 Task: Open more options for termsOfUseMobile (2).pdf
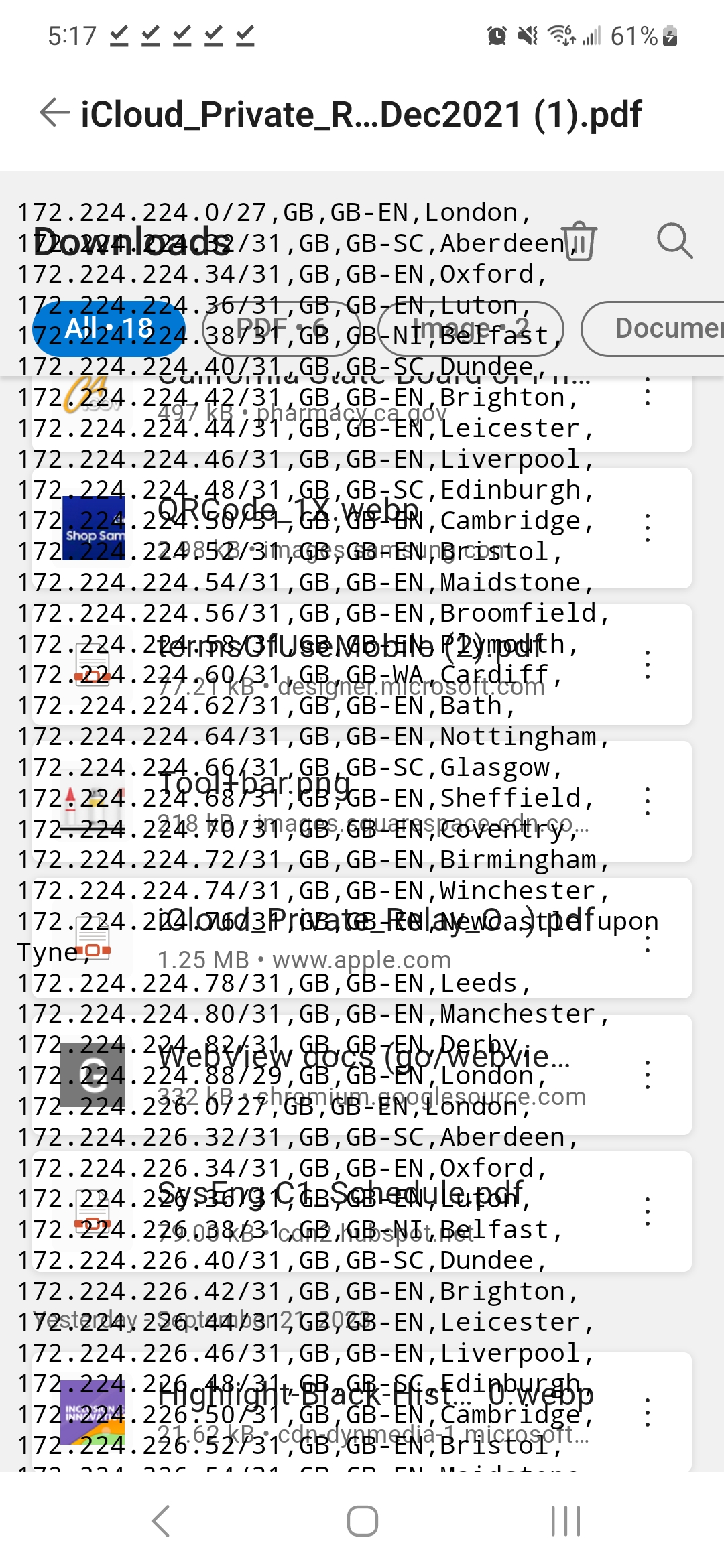pos(647,665)
